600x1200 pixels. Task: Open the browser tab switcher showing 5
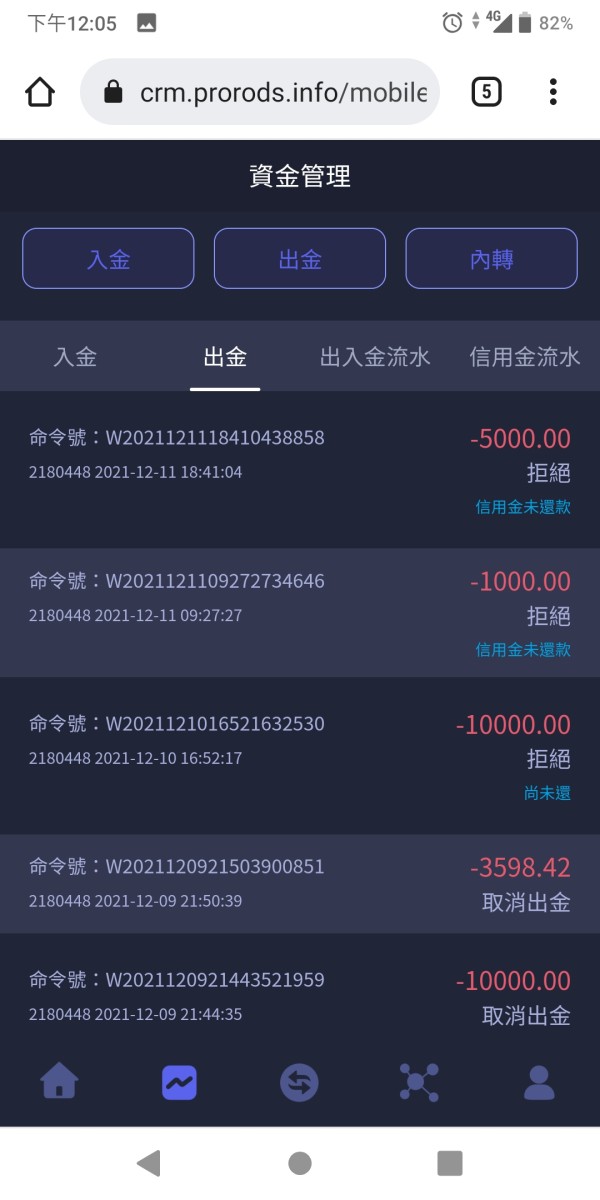486,92
